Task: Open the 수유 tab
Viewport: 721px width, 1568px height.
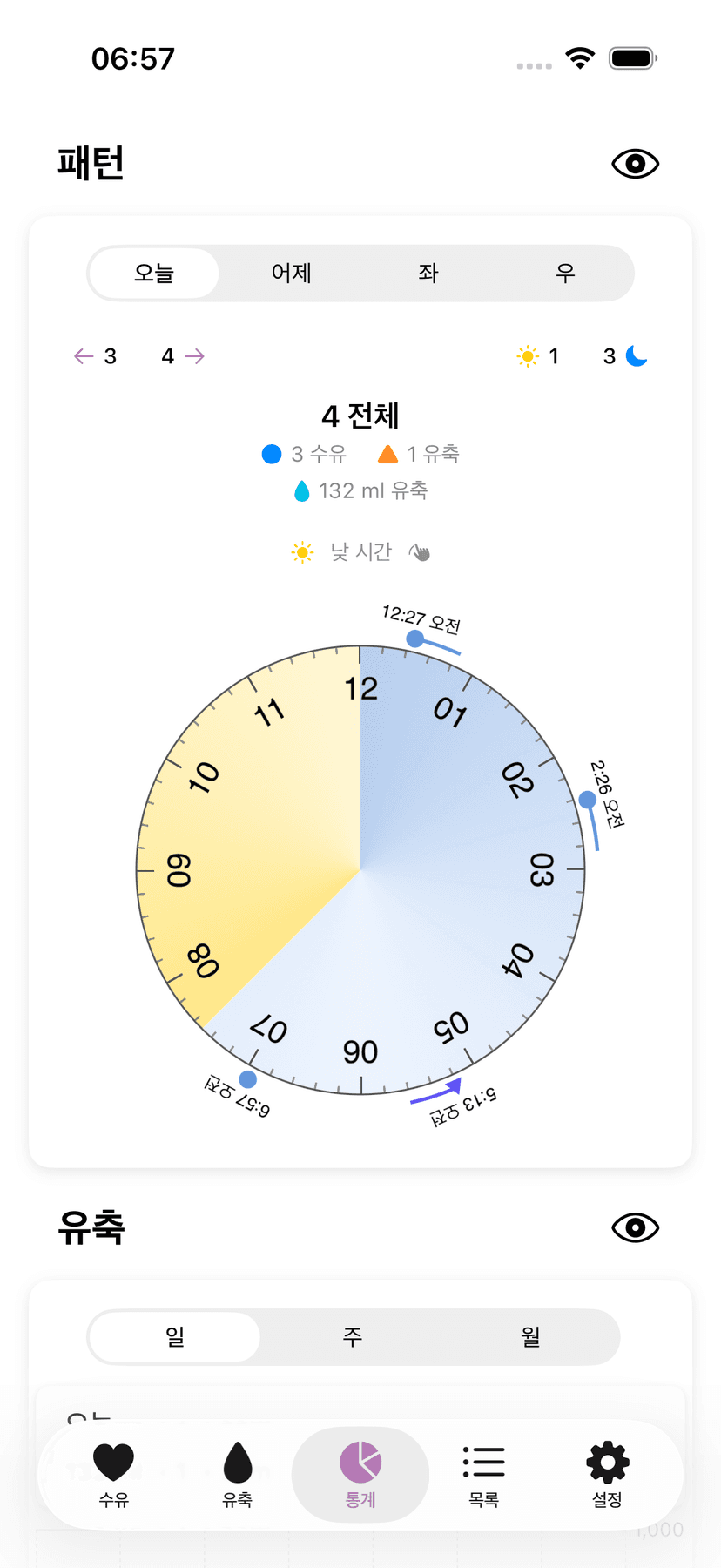Action: tap(114, 1474)
